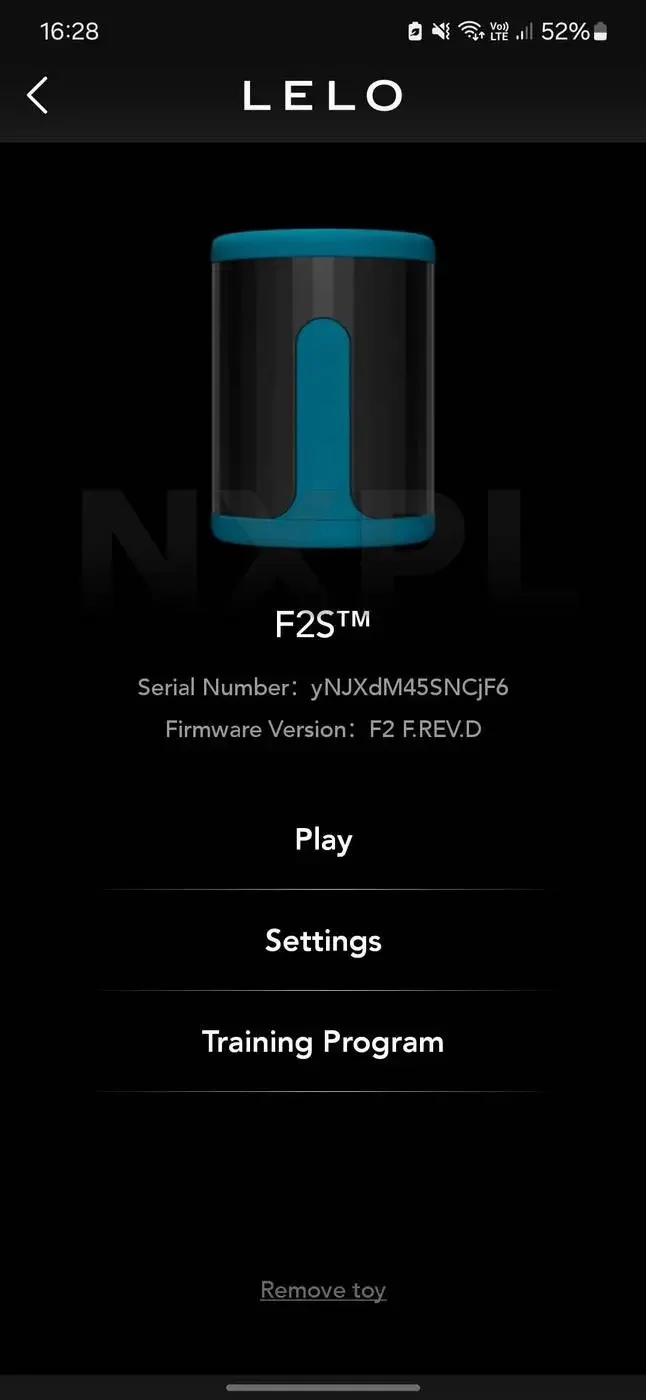Open the Training Program
The image size is (646, 1400).
pyautogui.click(x=323, y=1041)
